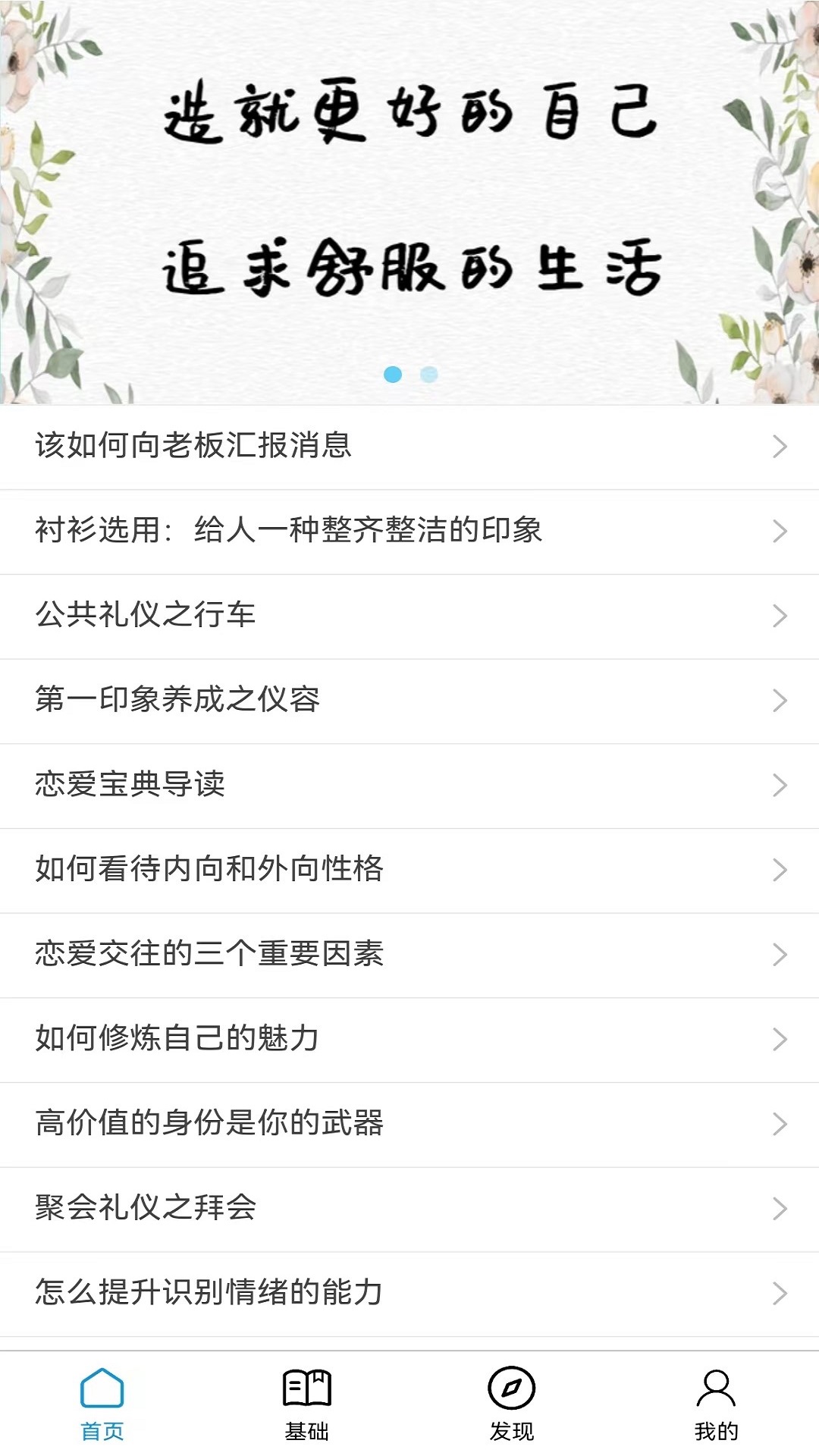Open 衬衫选用：给人一种整齐整洁的印象

[409, 531]
